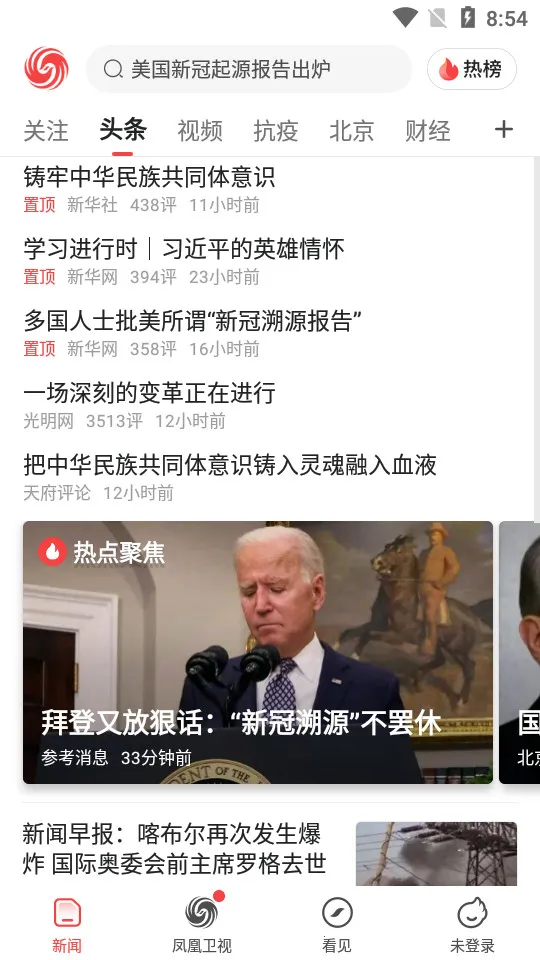Open the 拜登又放狠话 hot focus card
Screen dimensions: 540x960
[258, 652]
